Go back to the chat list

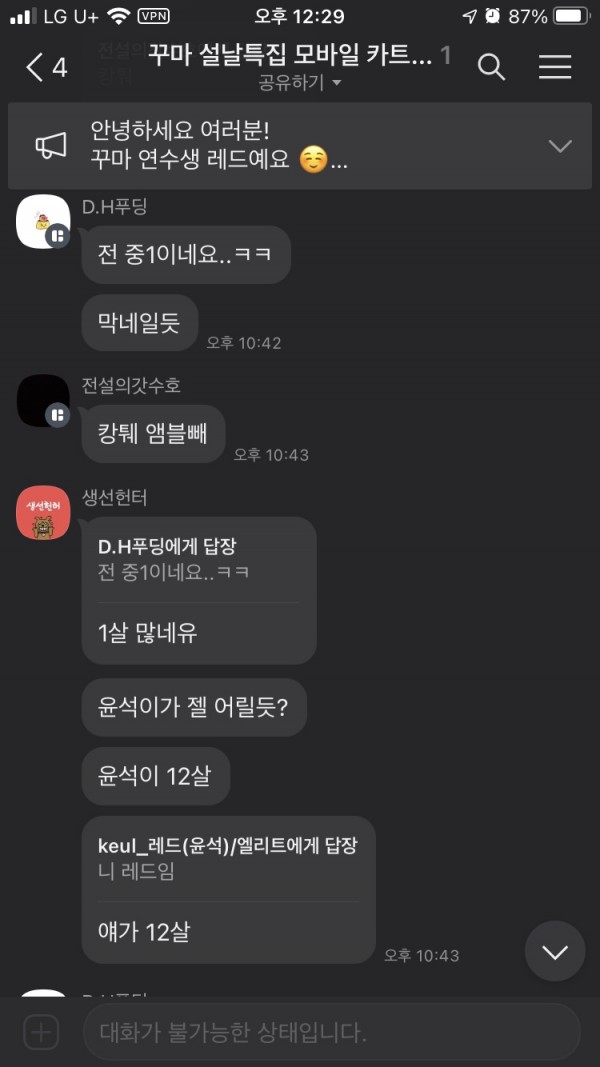46,67
